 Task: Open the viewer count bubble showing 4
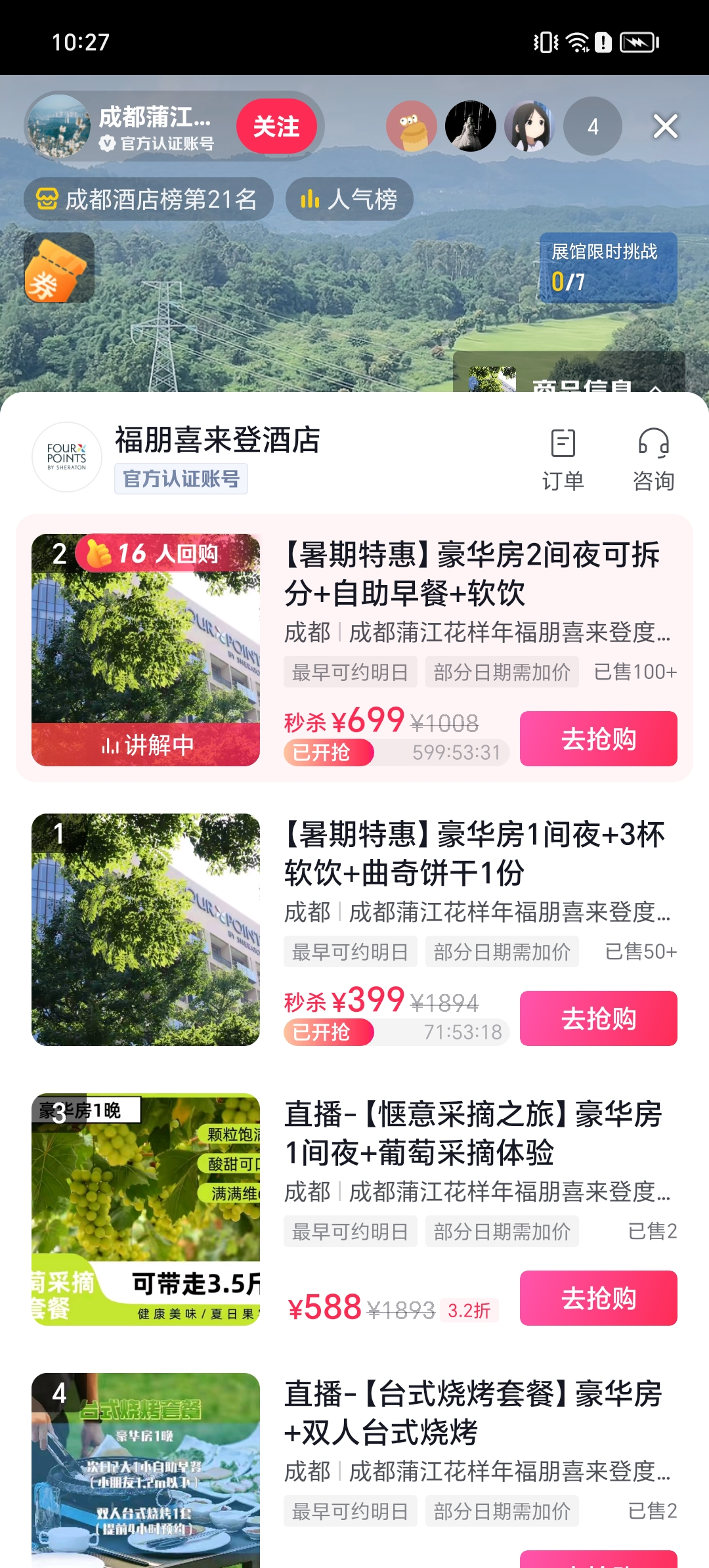tap(592, 126)
